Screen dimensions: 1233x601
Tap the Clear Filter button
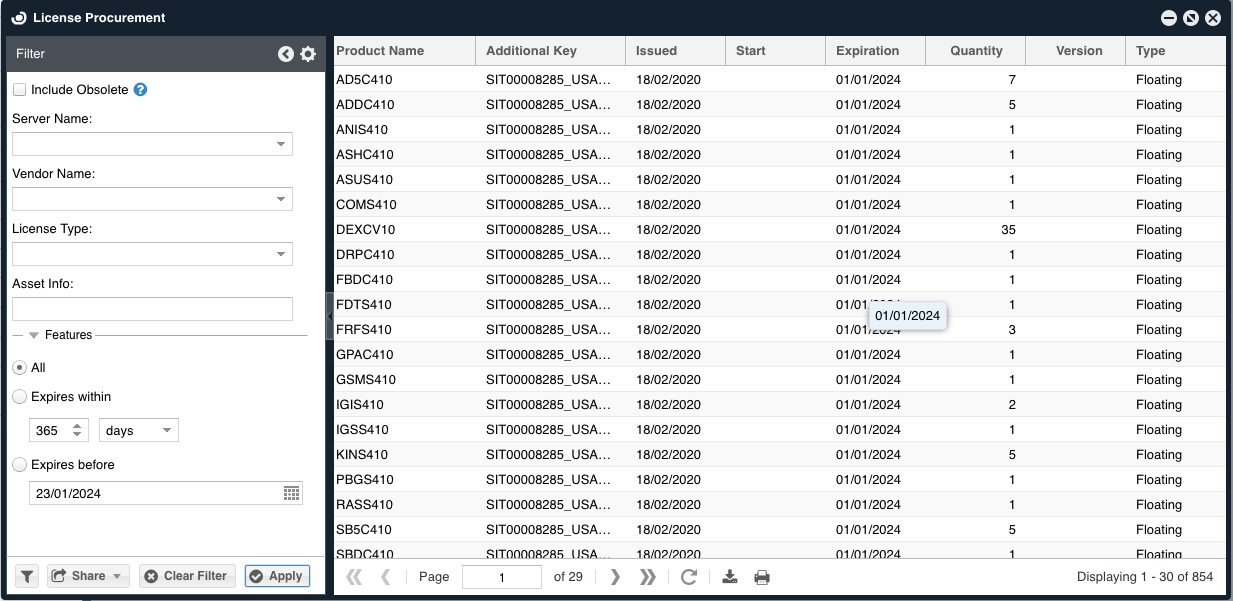pyautogui.click(x=187, y=576)
